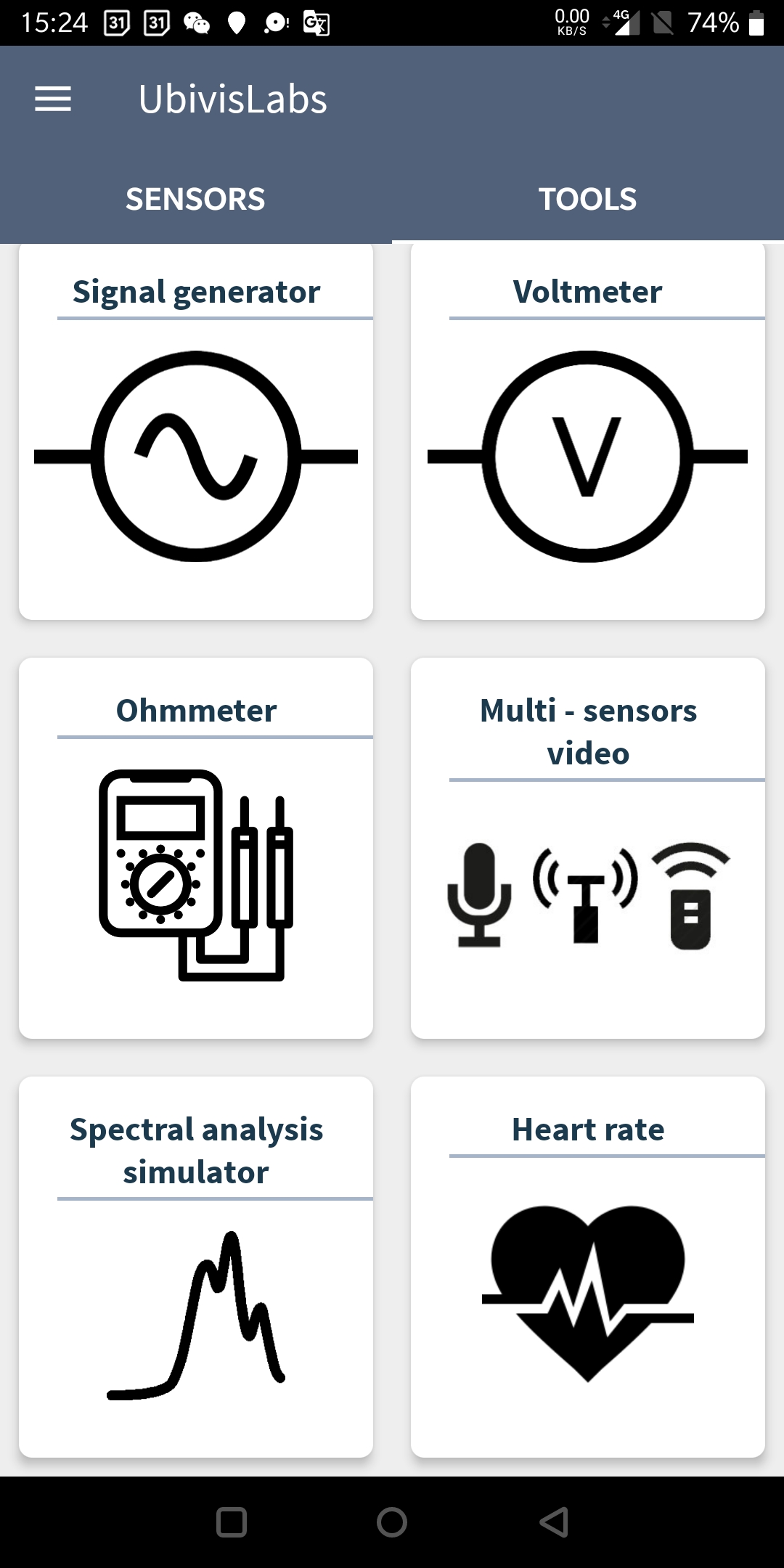Tap the system home button

pyautogui.click(x=392, y=1522)
